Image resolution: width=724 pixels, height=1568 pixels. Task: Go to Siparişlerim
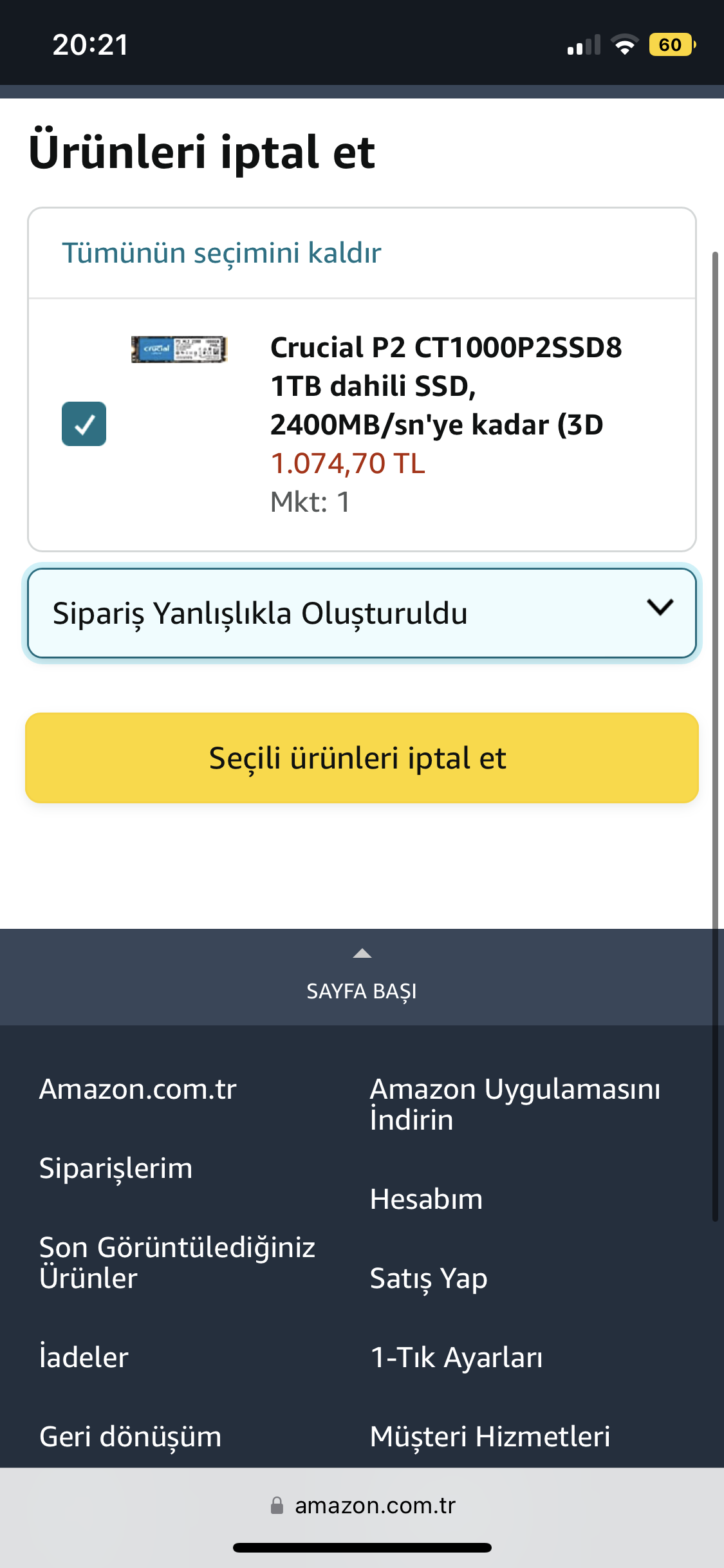[116, 1168]
